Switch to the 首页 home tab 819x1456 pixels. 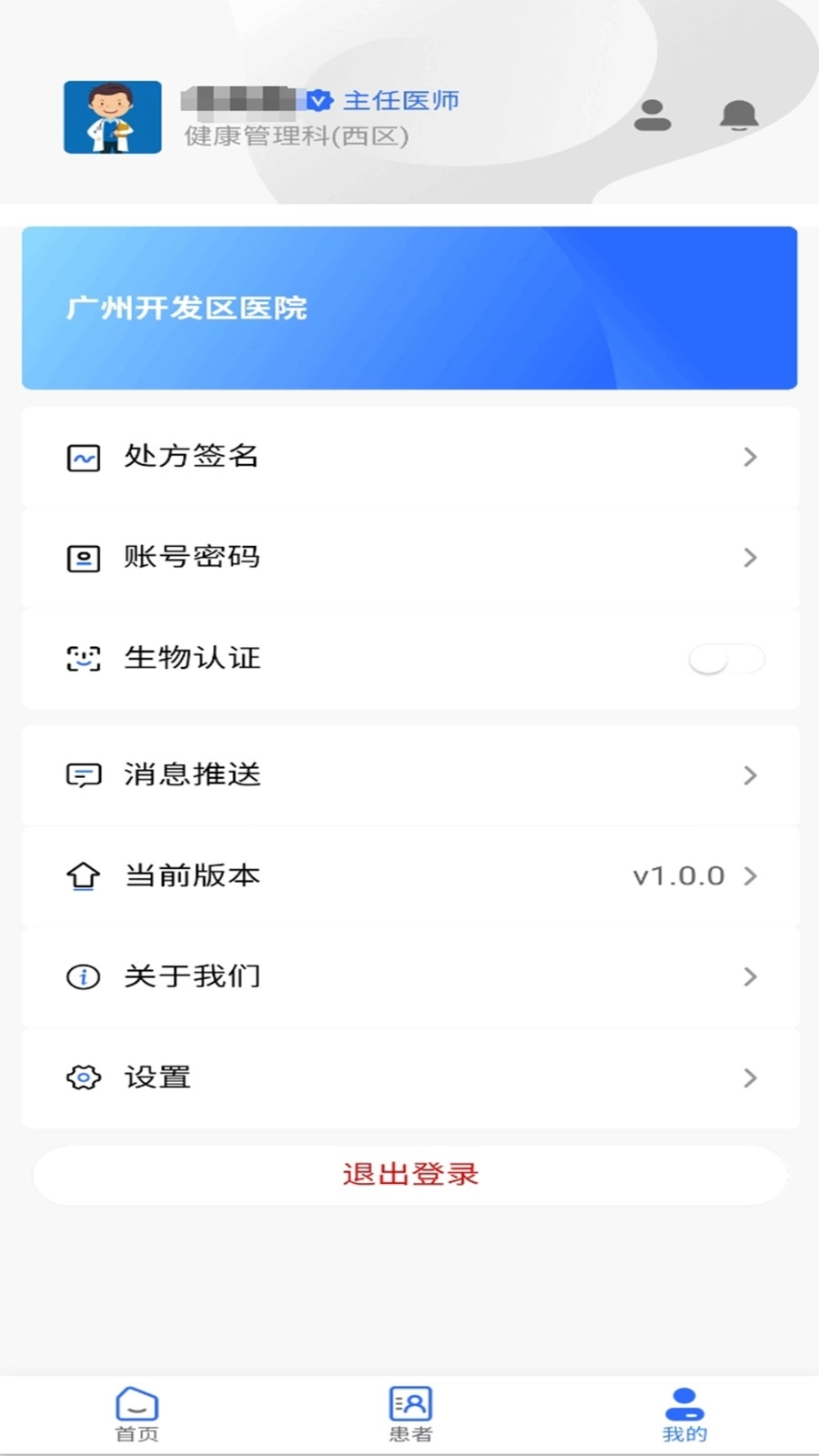pos(136,1413)
